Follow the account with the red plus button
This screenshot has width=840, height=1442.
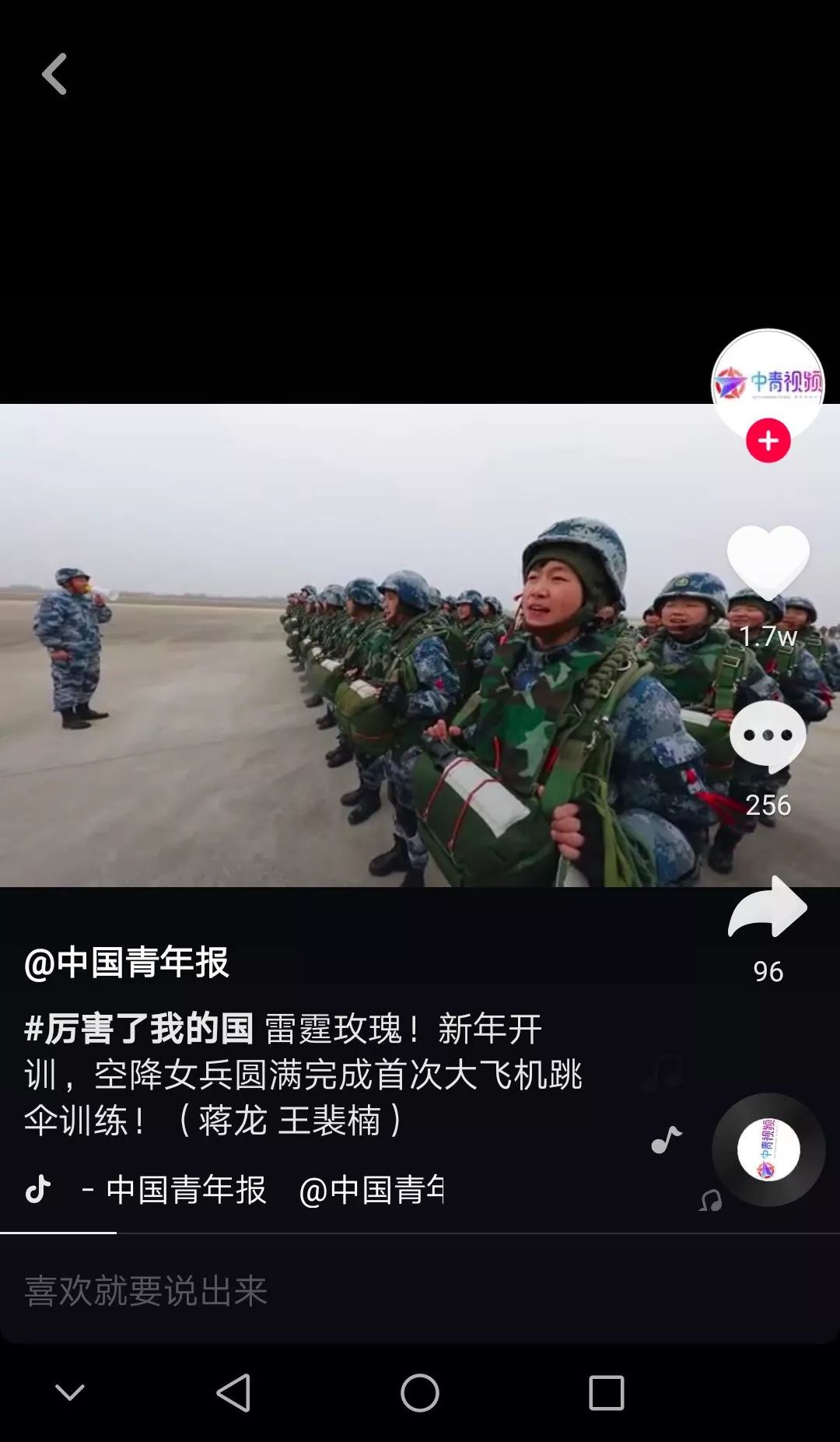coord(768,440)
